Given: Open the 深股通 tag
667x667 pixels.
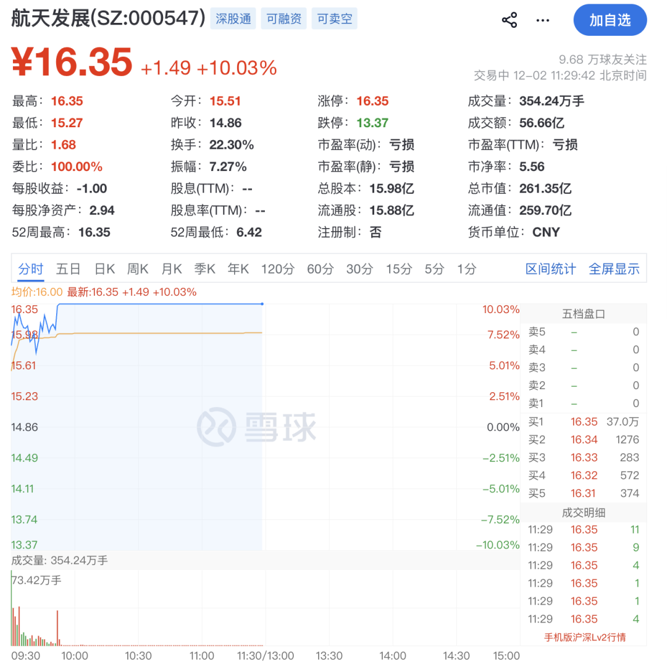Looking at the screenshot, I should coord(233,19).
